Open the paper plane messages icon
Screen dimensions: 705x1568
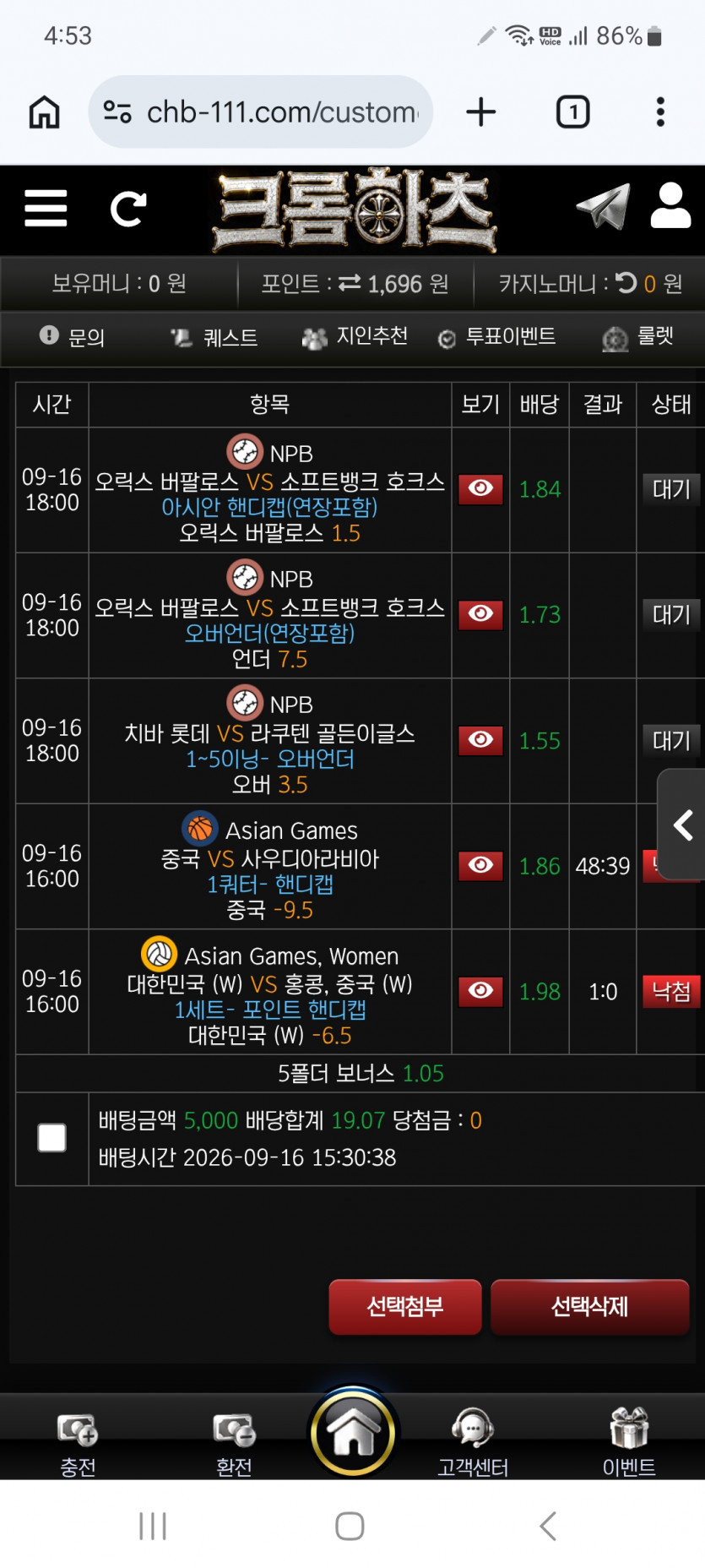603,206
